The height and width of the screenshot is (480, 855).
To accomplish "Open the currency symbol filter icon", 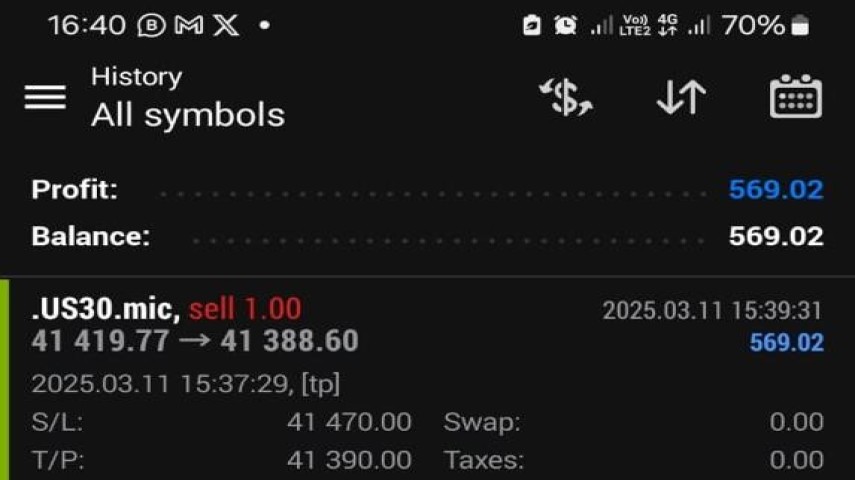I will coord(565,97).
